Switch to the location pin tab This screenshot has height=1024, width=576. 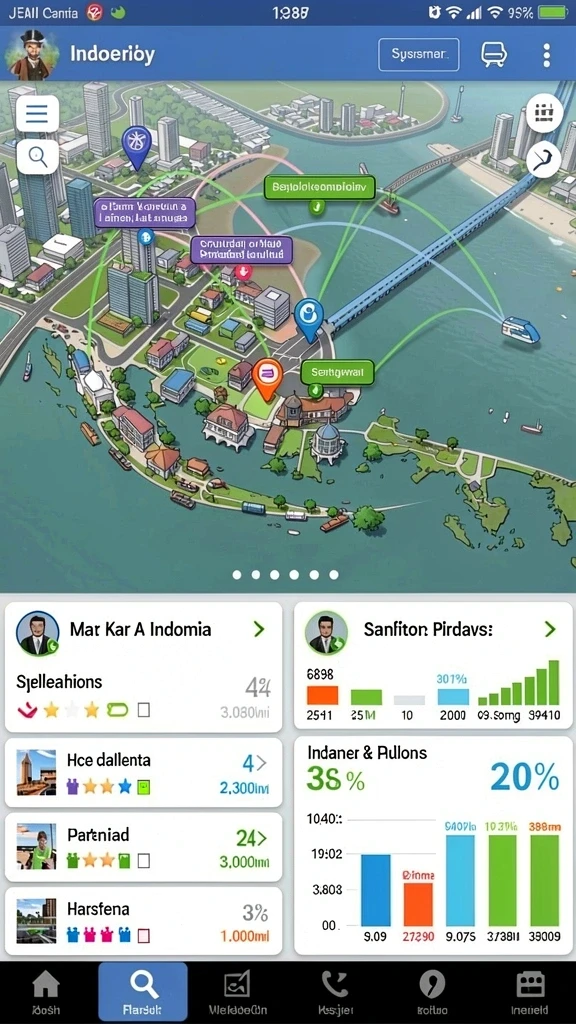click(x=432, y=991)
